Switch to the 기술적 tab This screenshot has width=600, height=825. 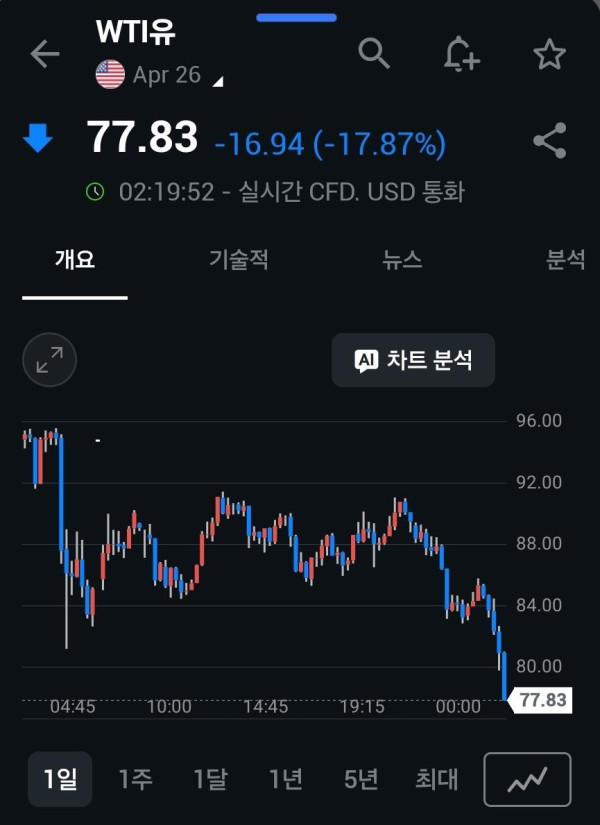(239, 260)
